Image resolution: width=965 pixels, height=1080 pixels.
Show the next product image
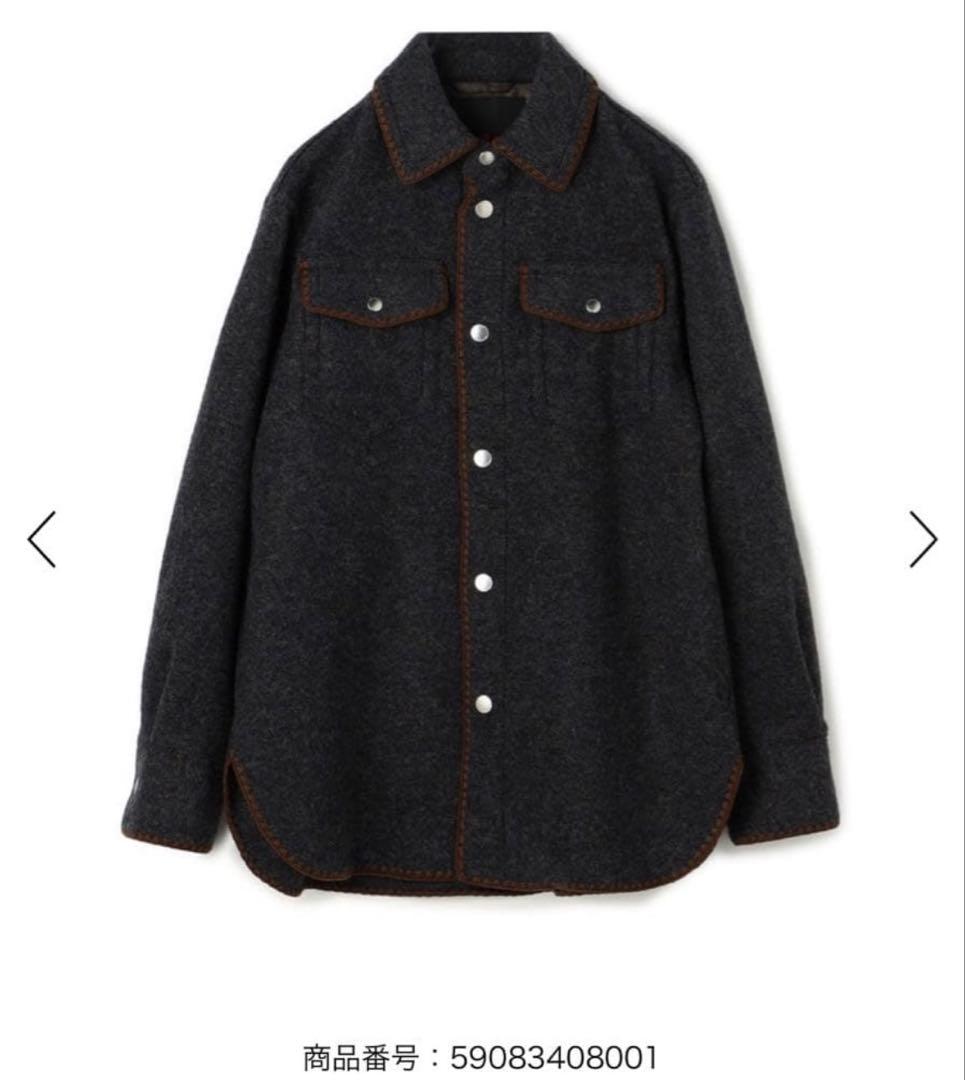pos(922,540)
